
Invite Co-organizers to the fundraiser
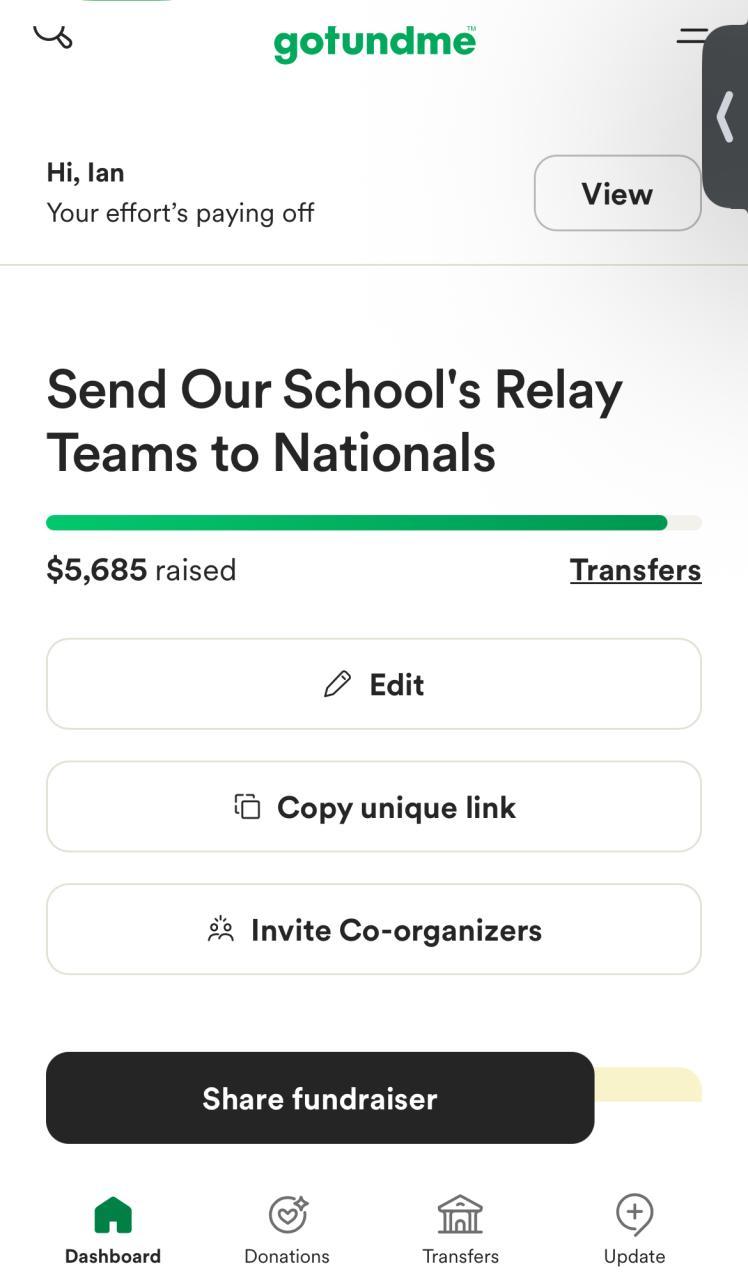tap(374, 930)
